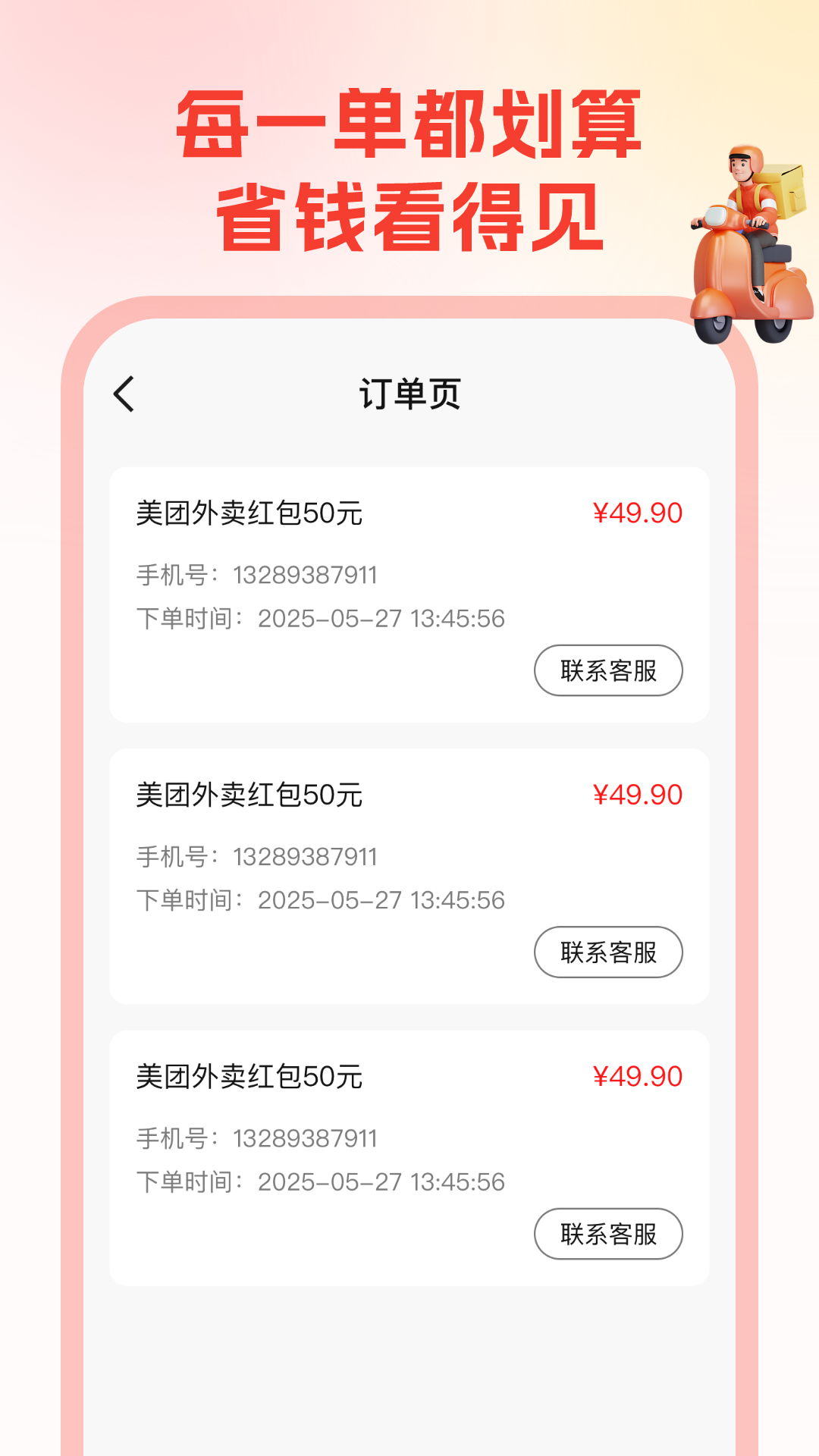Open the first 美团外卖红包50元 order item
The width and height of the screenshot is (819, 1456).
pos(250,513)
